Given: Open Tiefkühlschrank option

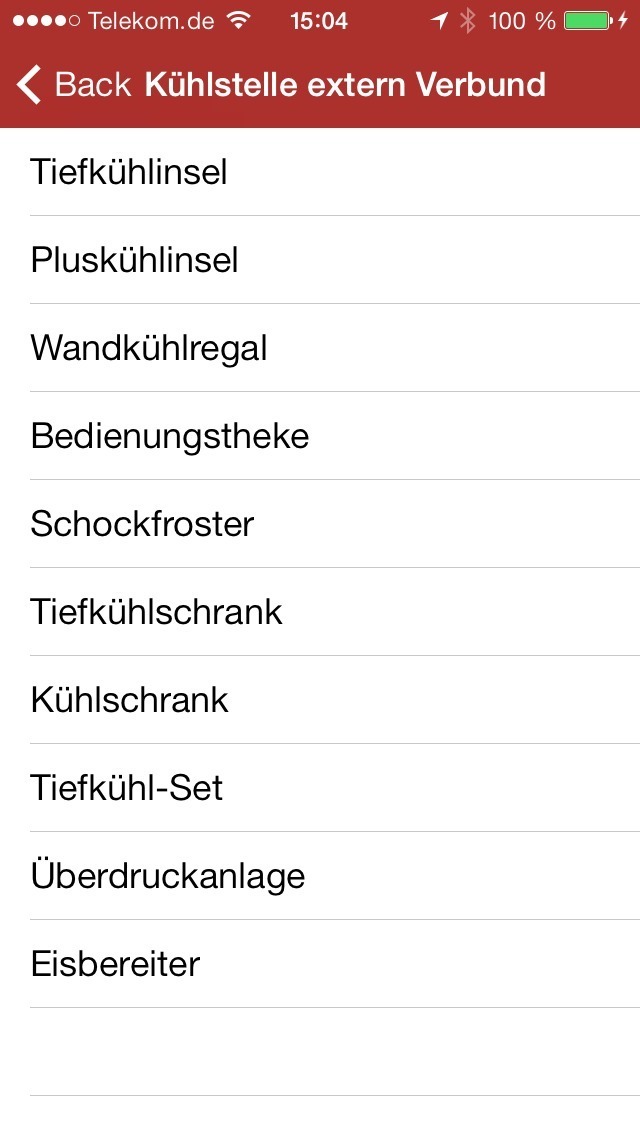Looking at the screenshot, I should tap(320, 611).
